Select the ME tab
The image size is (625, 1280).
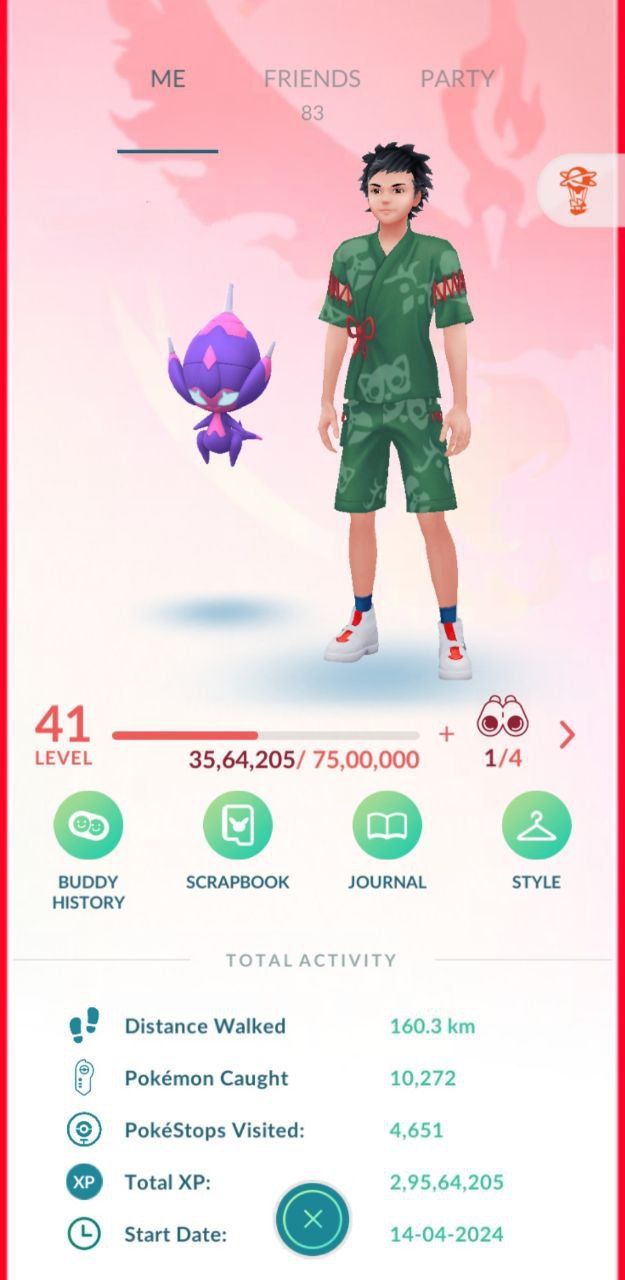(x=167, y=80)
